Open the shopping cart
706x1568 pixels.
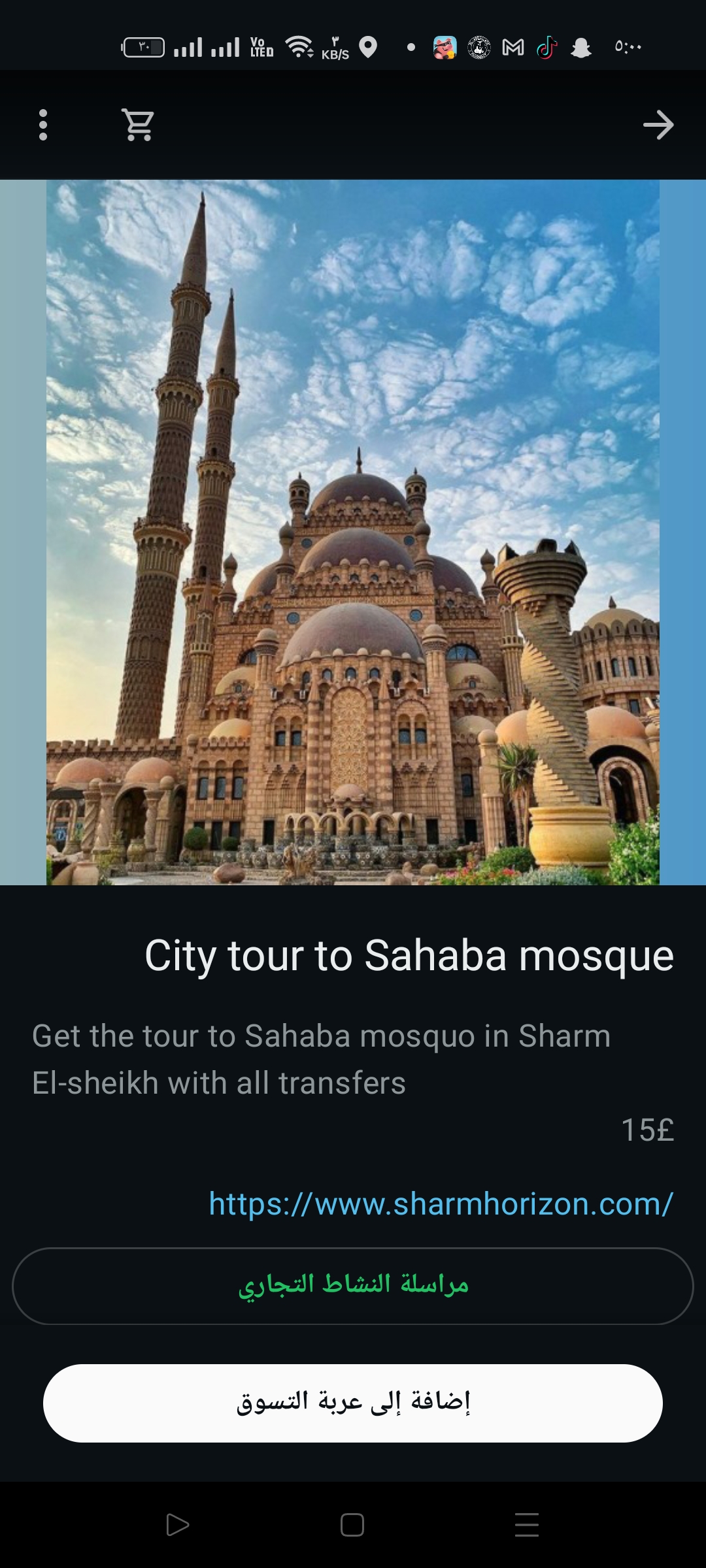[138, 125]
